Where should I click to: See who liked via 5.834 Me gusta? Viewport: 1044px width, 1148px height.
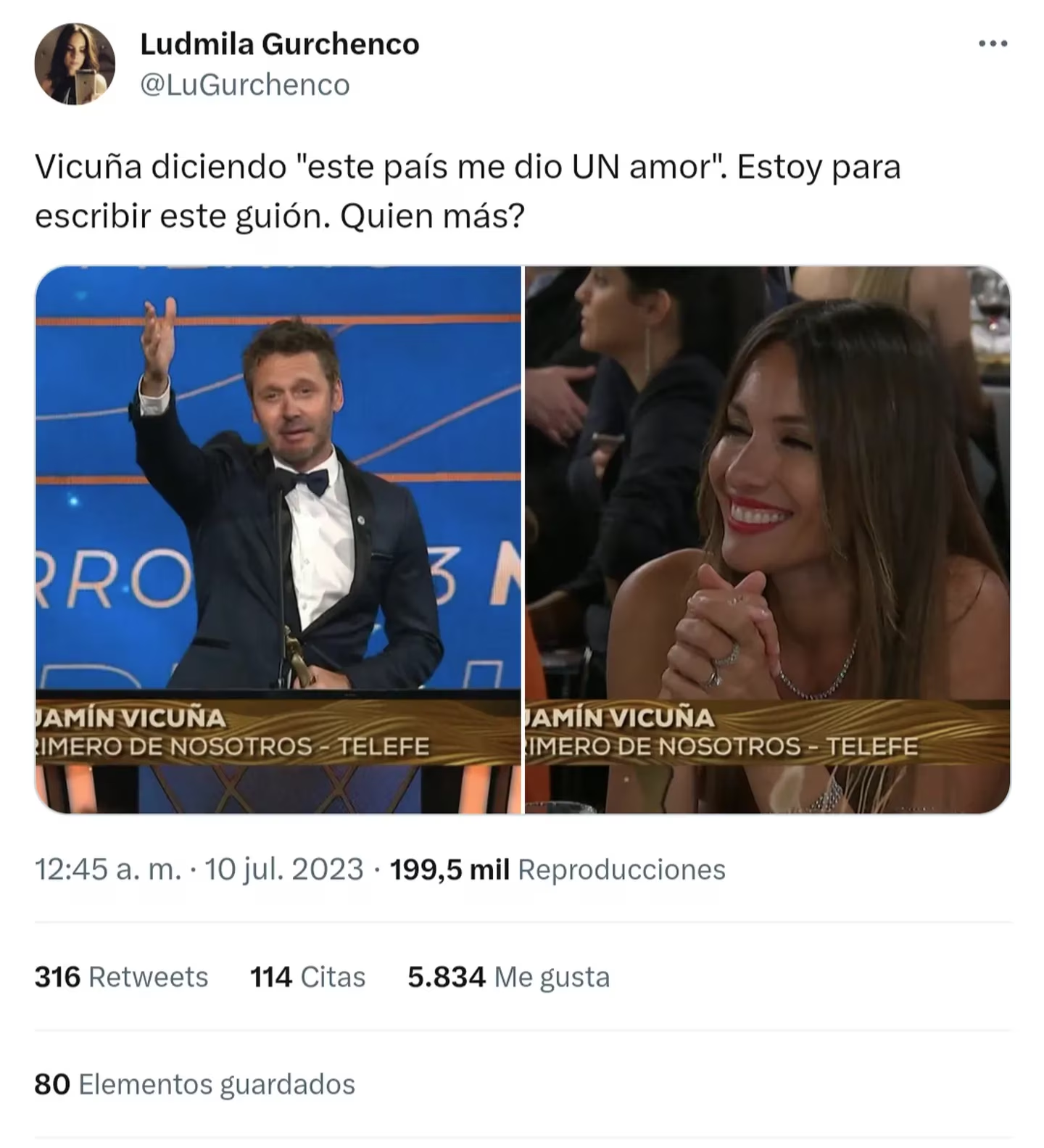coord(508,977)
